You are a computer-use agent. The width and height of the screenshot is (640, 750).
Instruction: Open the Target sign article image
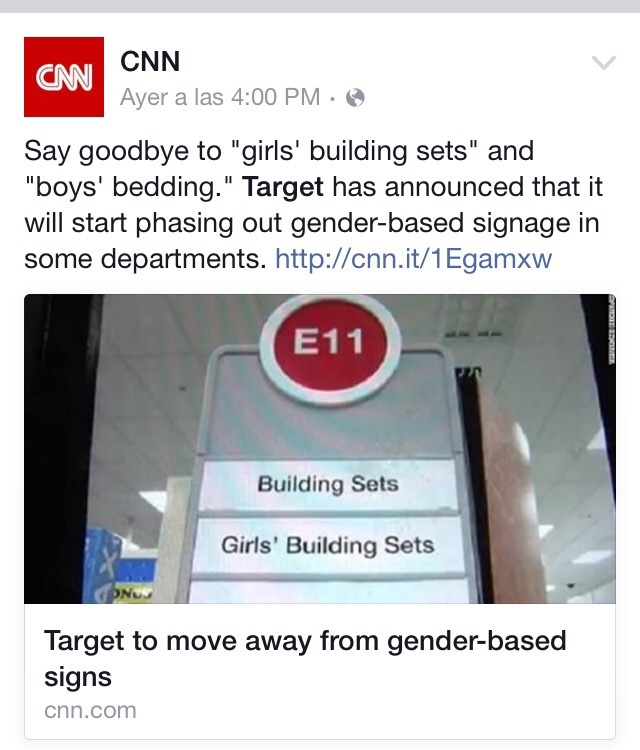tap(320, 448)
